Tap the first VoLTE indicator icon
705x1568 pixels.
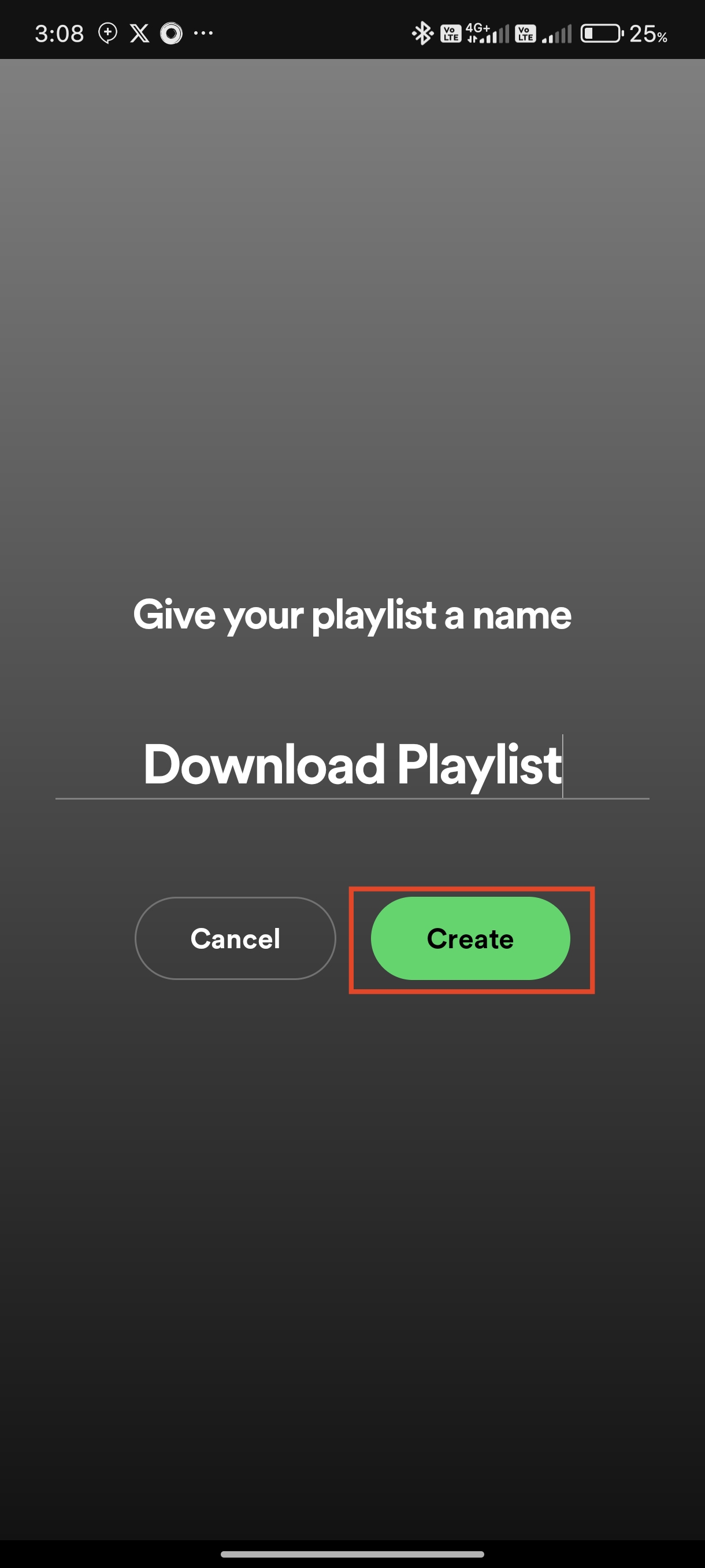[x=450, y=34]
